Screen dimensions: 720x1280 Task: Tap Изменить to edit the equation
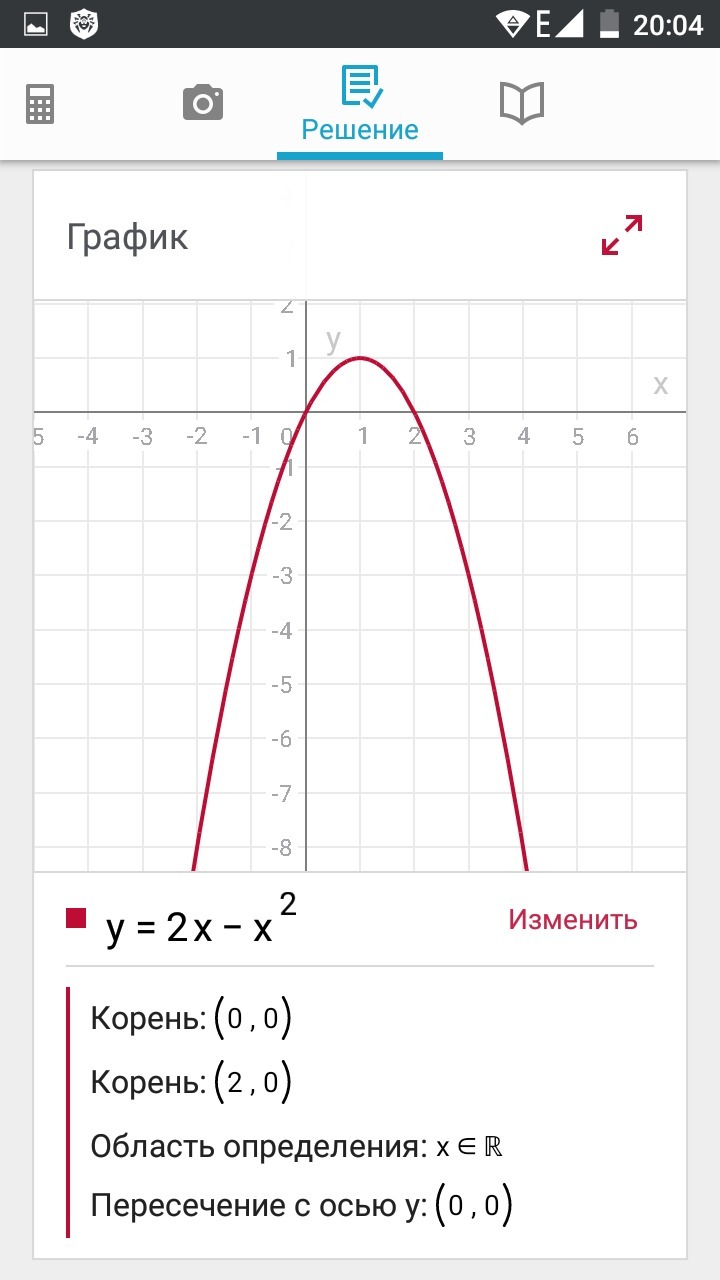[x=573, y=919]
